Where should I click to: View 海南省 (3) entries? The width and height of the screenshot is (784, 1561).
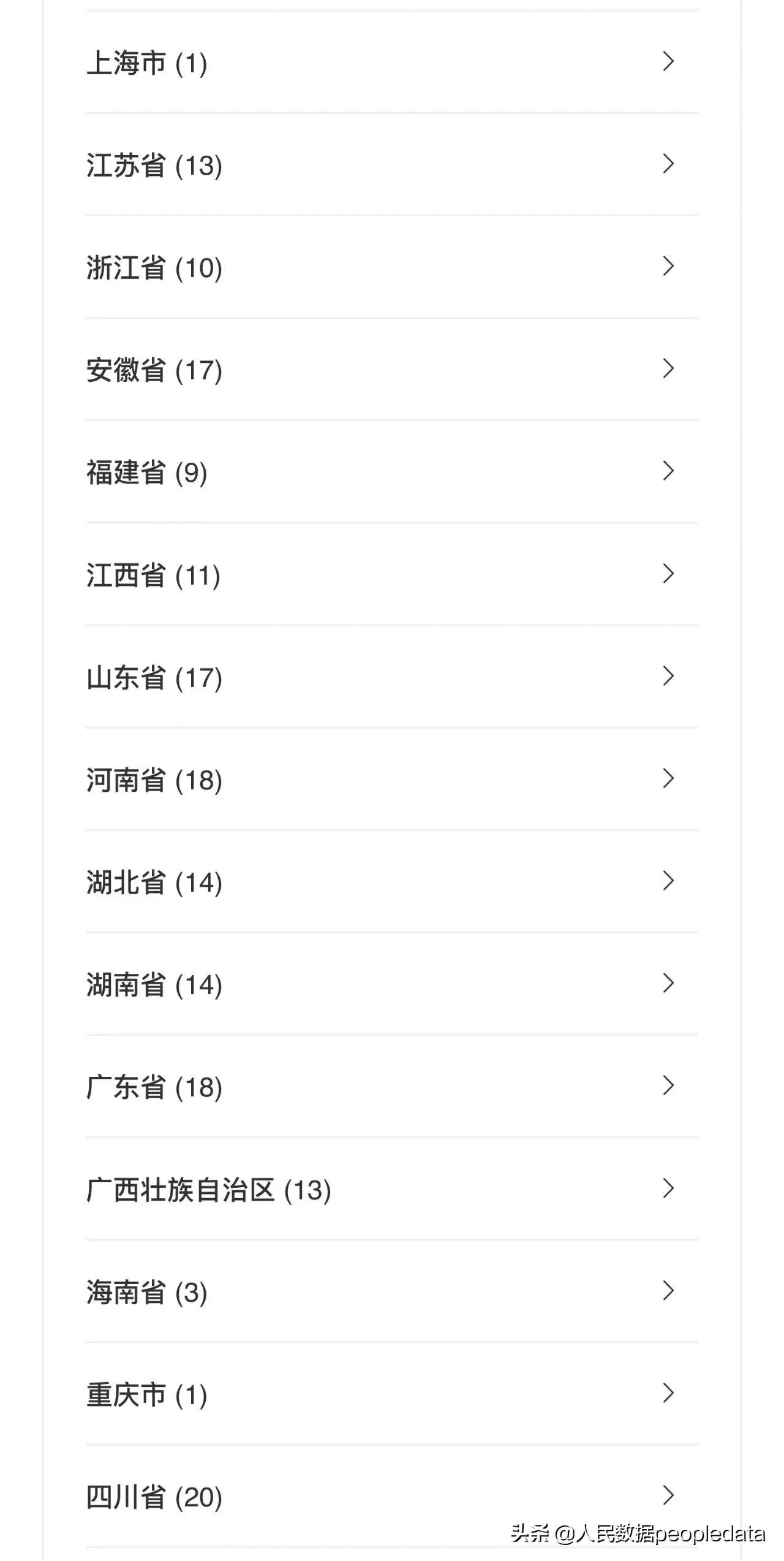[392, 1291]
